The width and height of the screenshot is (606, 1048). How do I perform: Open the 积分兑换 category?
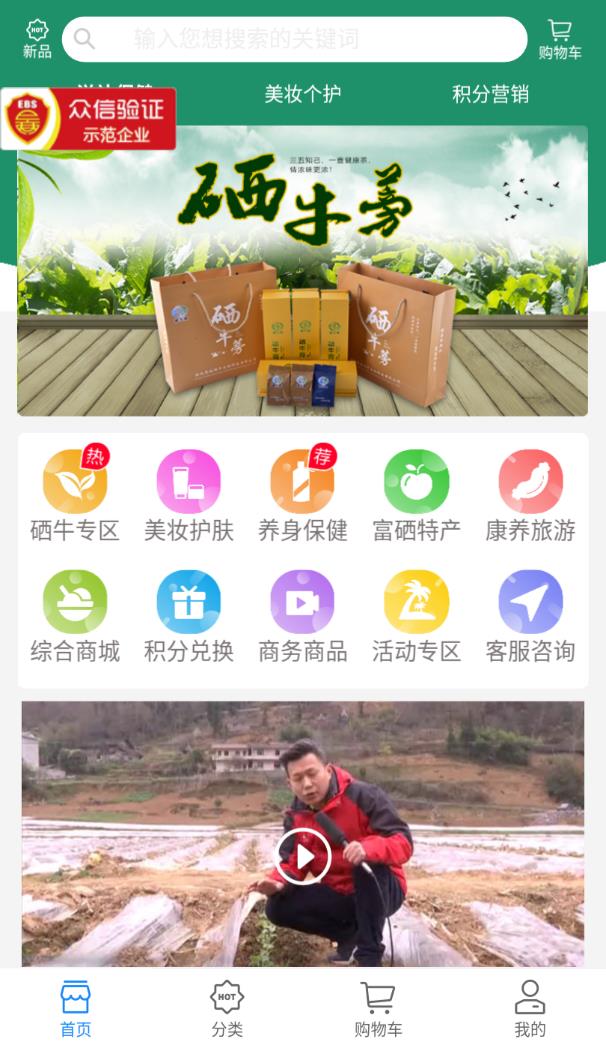189,617
